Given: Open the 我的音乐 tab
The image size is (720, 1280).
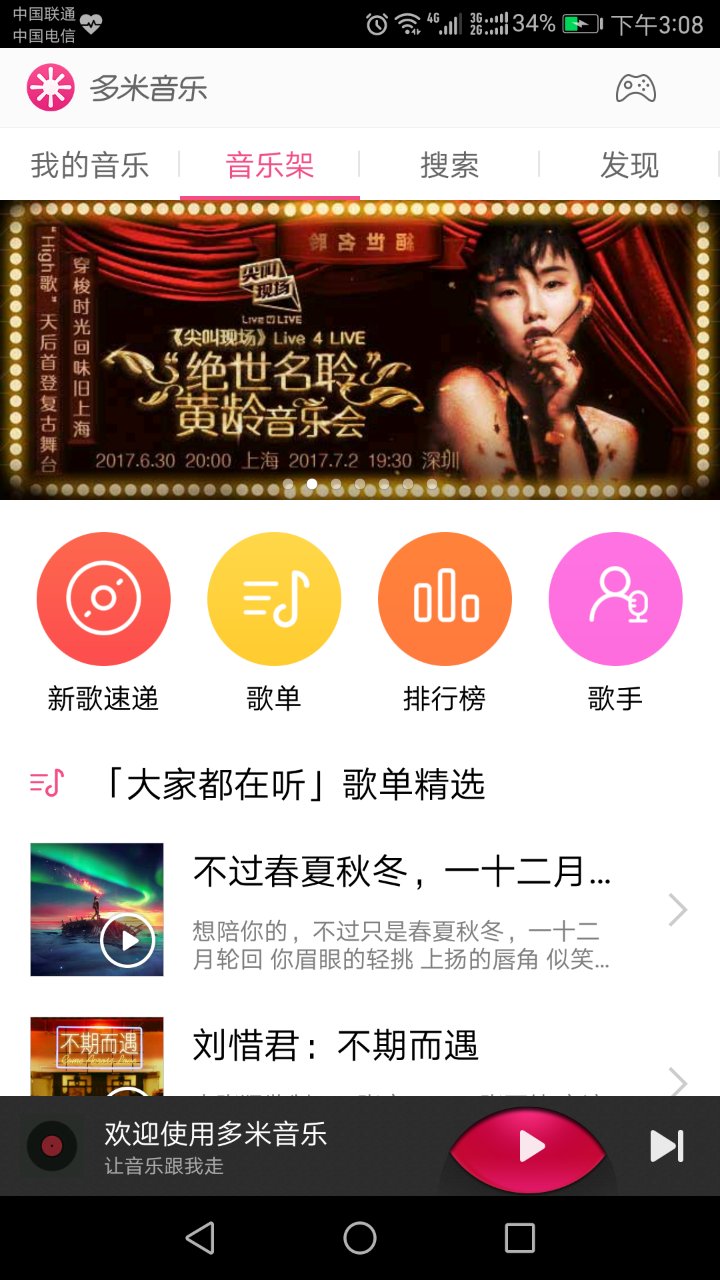Looking at the screenshot, I should [91, 166].
